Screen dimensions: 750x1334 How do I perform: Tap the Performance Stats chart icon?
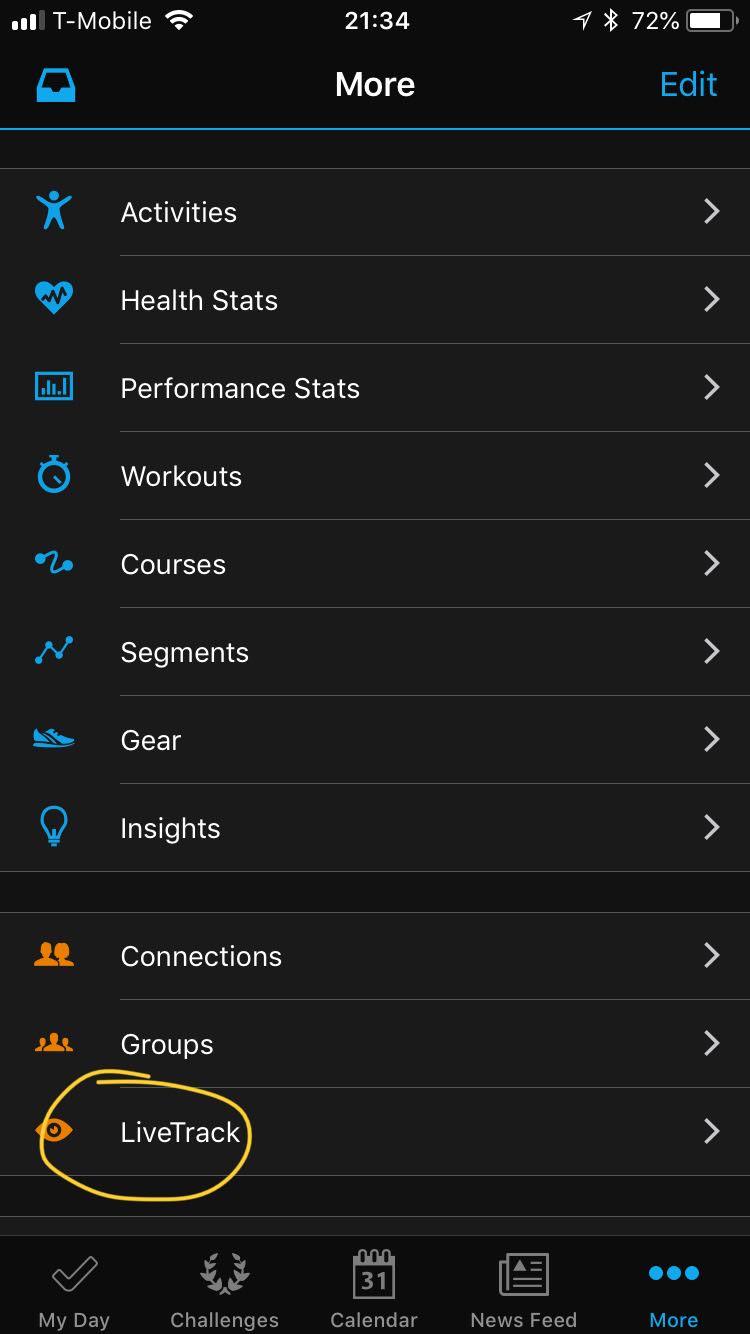[x=55, y=387]
